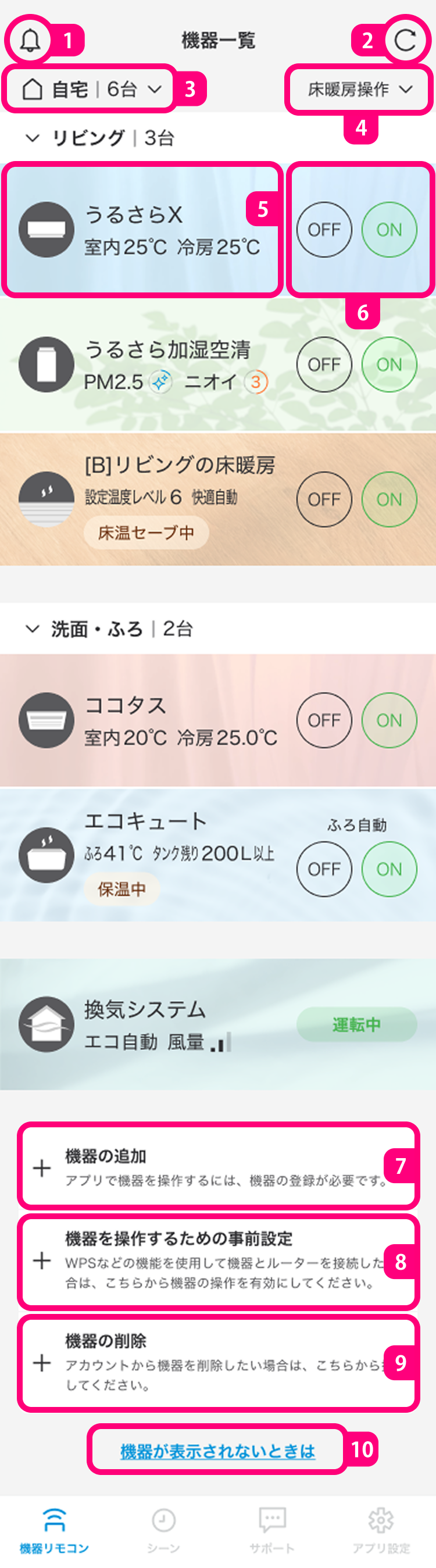Turn OFF うるさらX
Viewport: 436px width, 1568px height.
click(324, 230)
